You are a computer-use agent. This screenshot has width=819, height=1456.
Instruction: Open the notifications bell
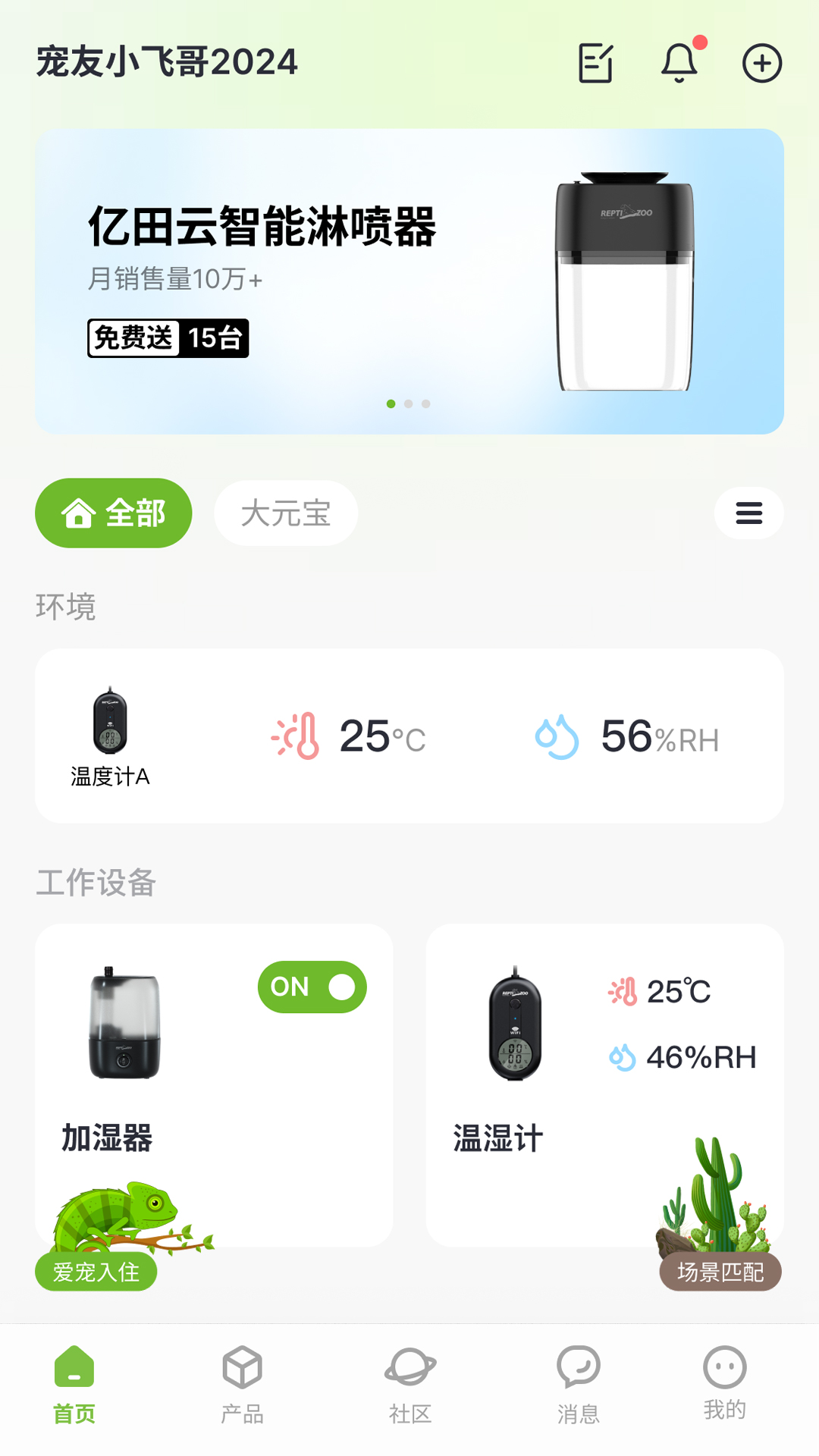679,63
